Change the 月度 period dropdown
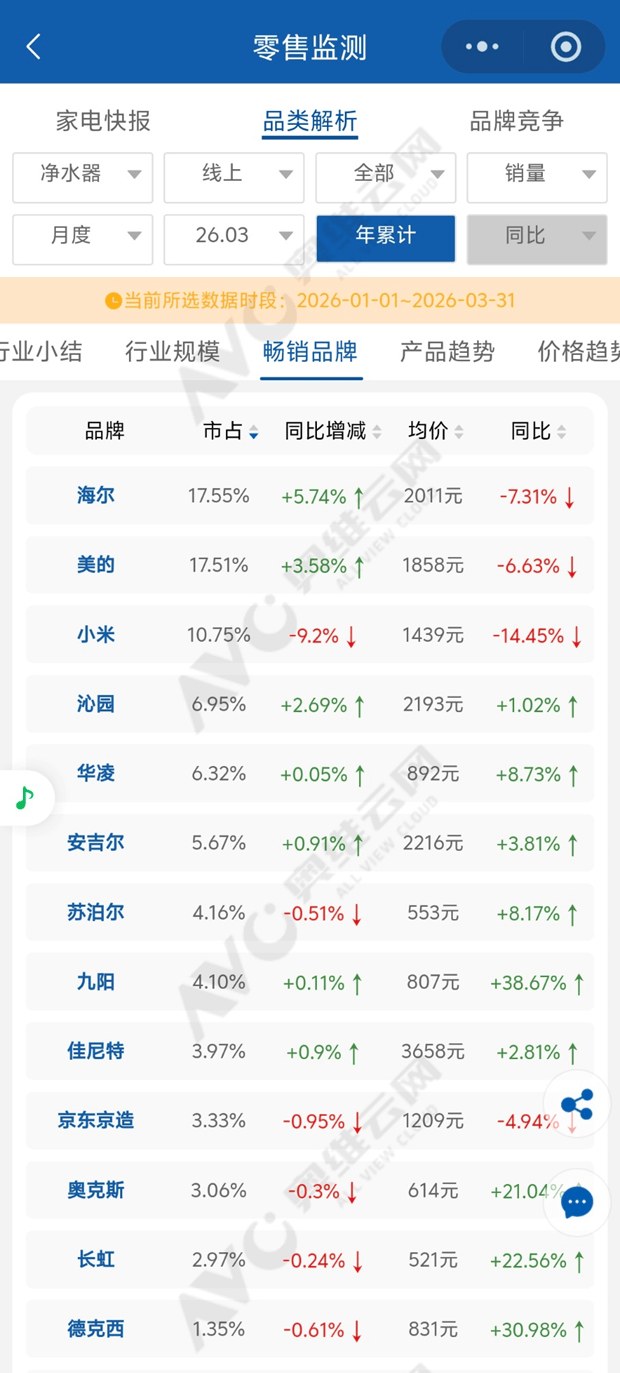This screenshot has width=620, height=1373. (x=83, y=237)
